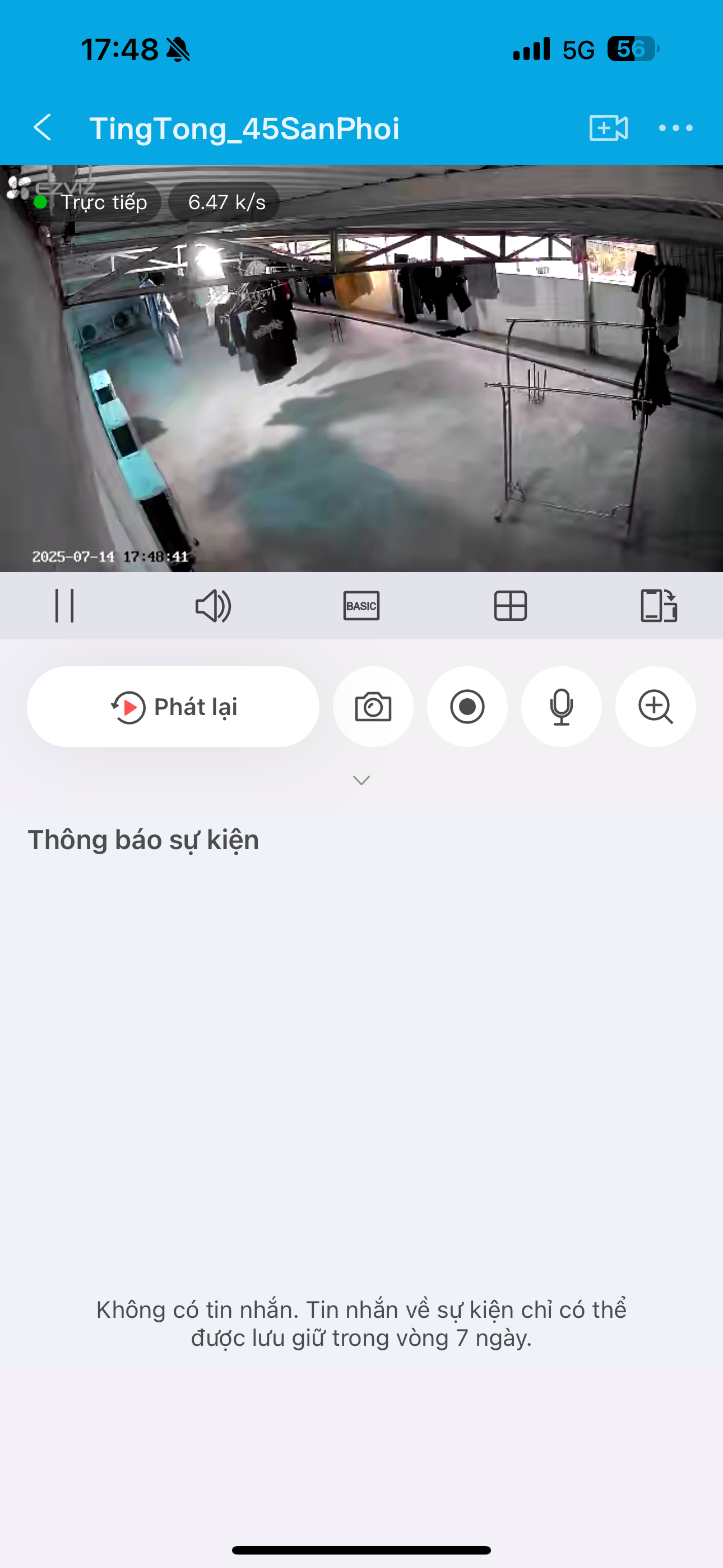Go back from the TingTong_45SanPhoi camera
The image size is (723, 1568).
click(x=43, y=128)
